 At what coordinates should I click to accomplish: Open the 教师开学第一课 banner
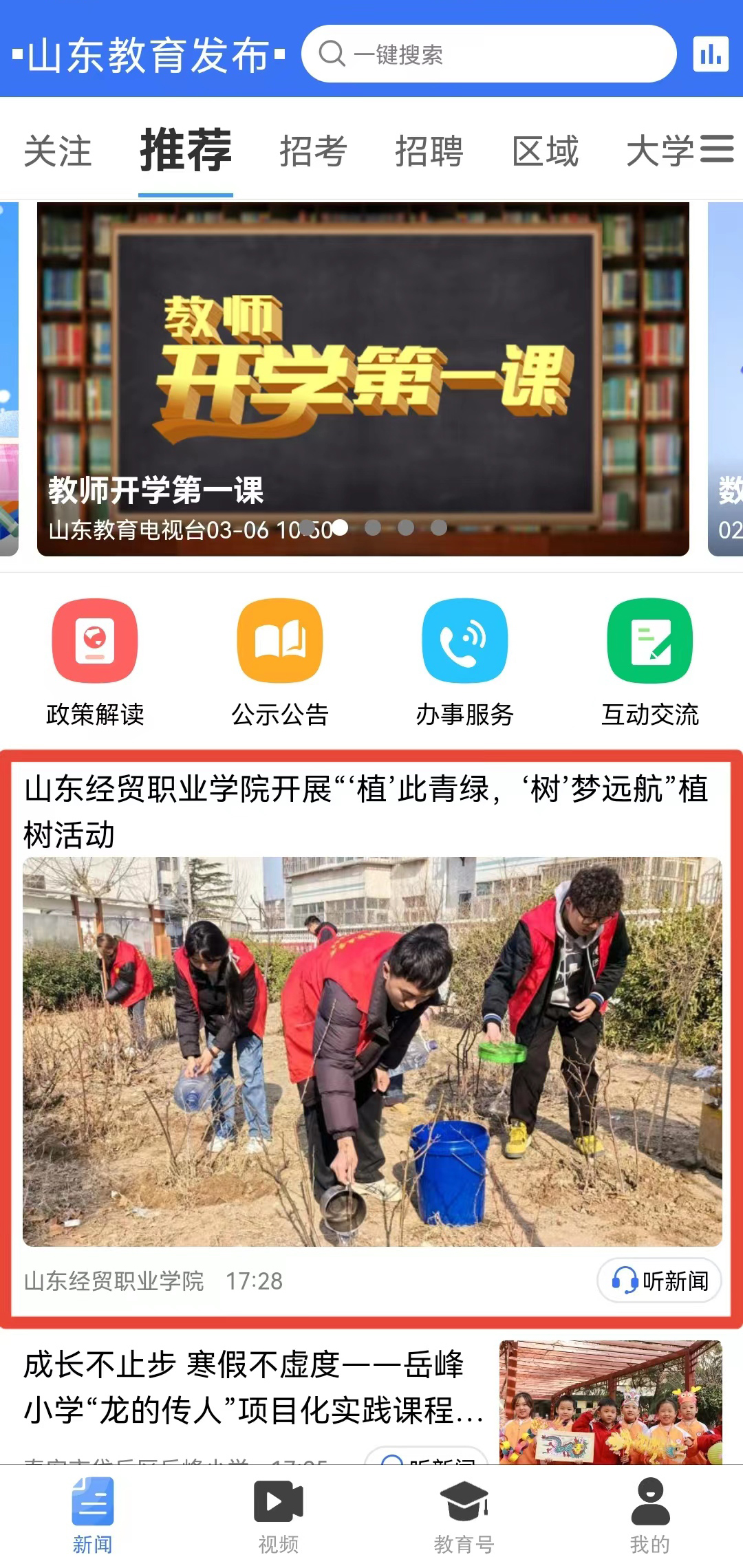[x=363, y=378]
